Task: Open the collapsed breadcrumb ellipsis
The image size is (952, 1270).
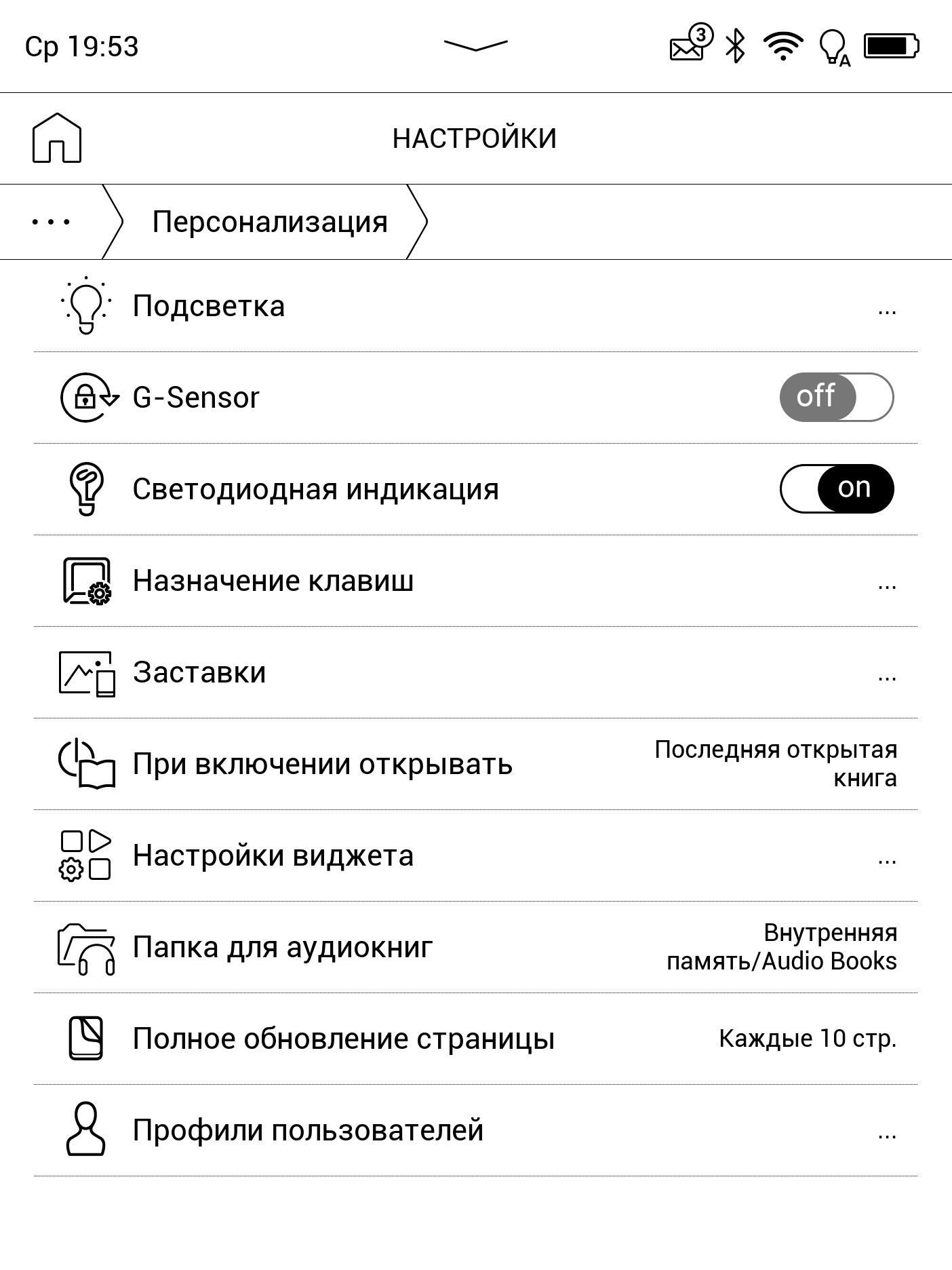Action: click(x=51, y=222)
